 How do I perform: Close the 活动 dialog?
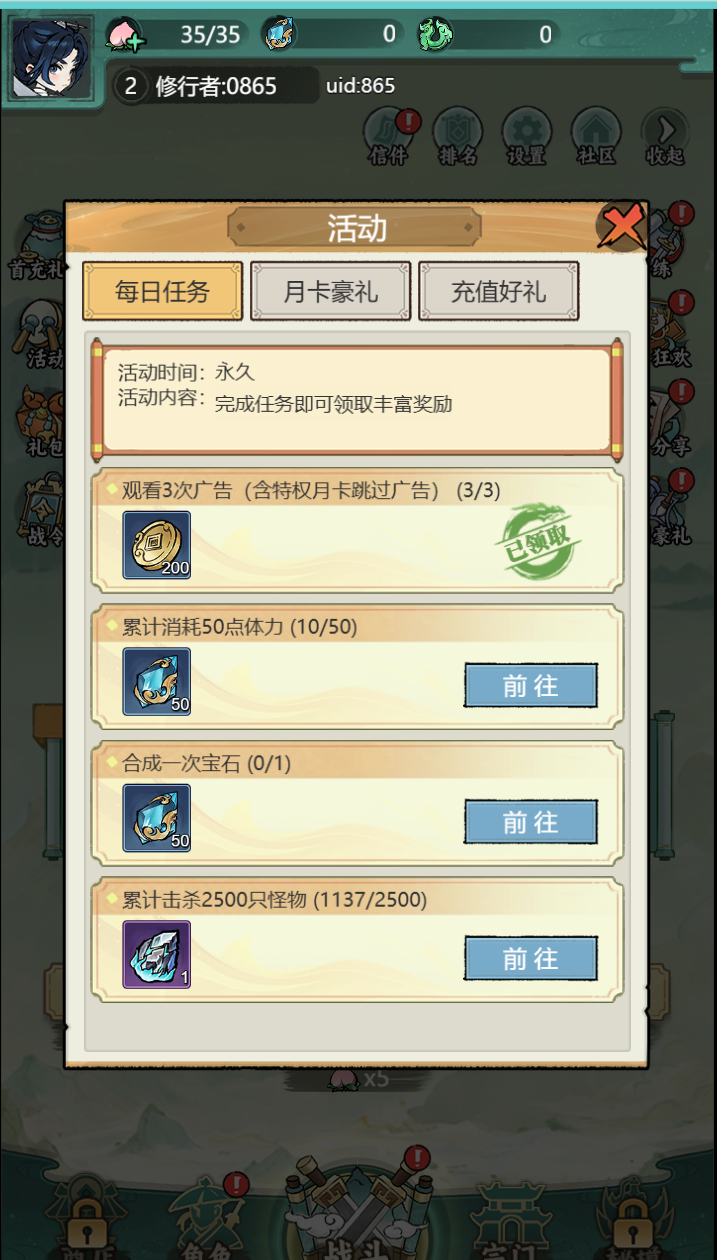(x=624, y=228)
